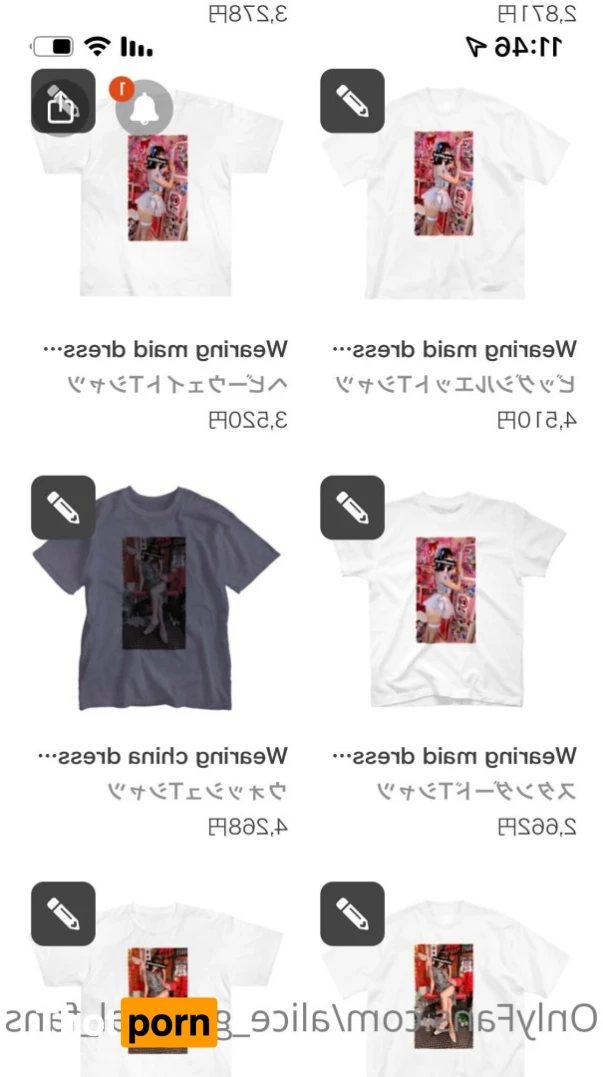Edit the china dress 4,268円 T-shirt
603x1077 pixels.
point(63,507)
